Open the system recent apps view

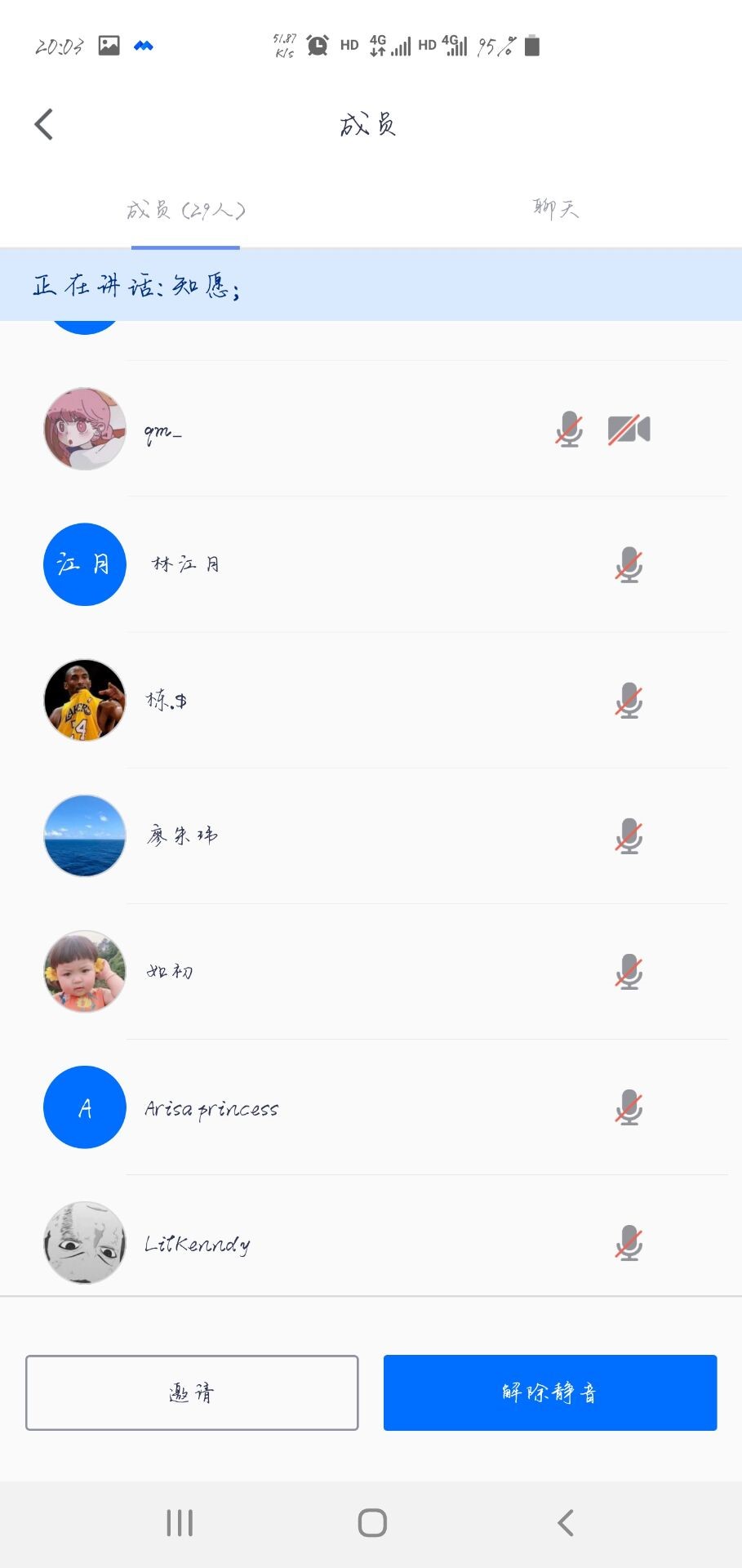[180, 1523]
